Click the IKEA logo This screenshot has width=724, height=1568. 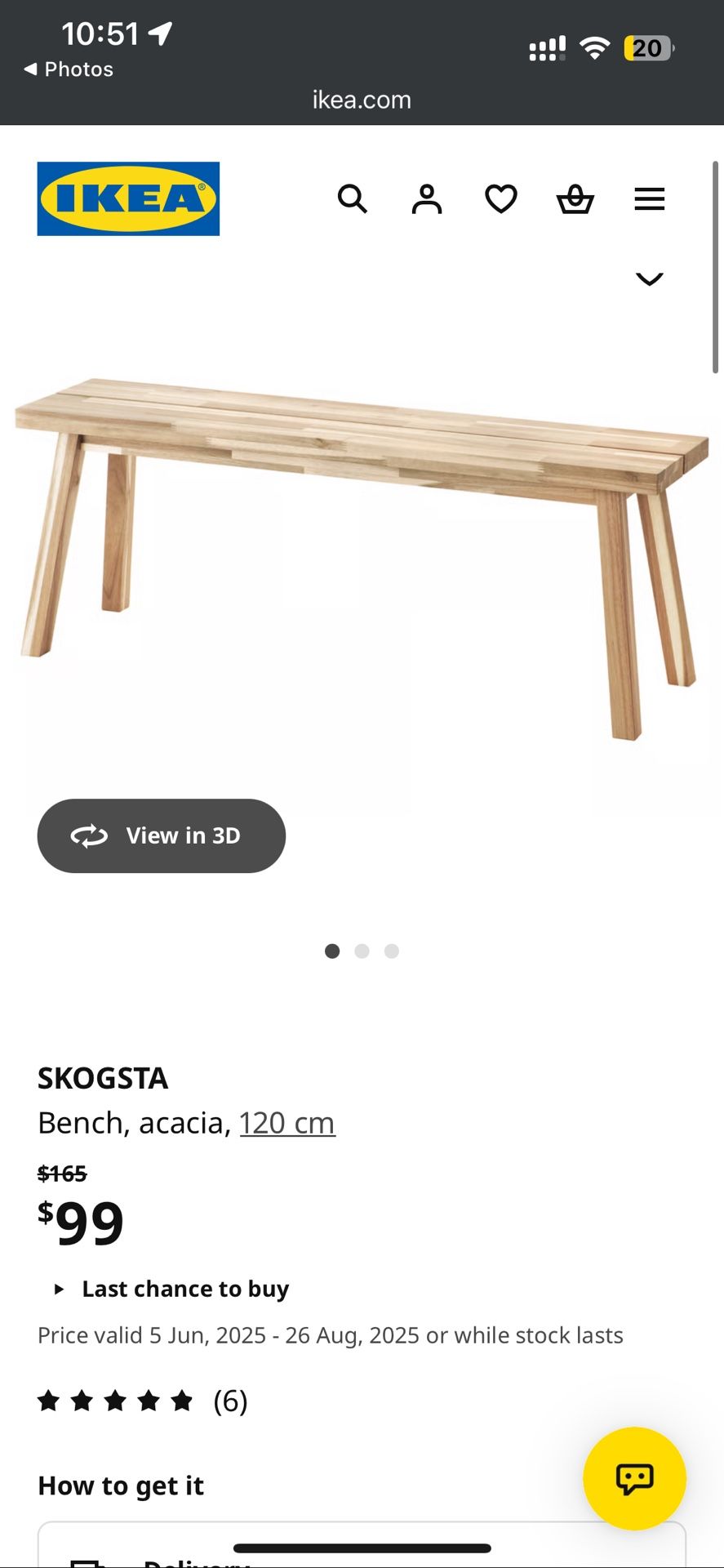tap(128, 198)
